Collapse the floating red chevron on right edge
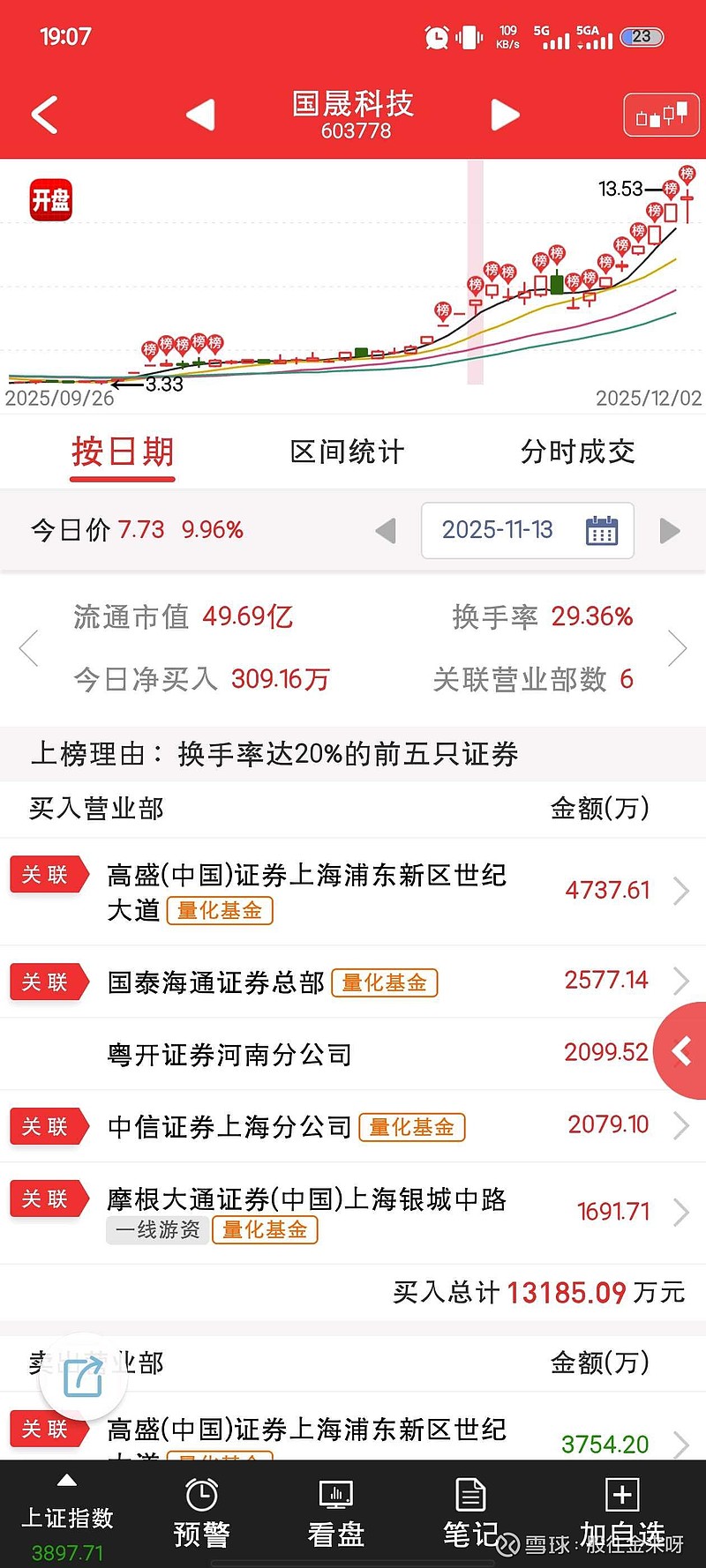The height and width of the screenshot is (1568, 706). tap(681, 1051)
